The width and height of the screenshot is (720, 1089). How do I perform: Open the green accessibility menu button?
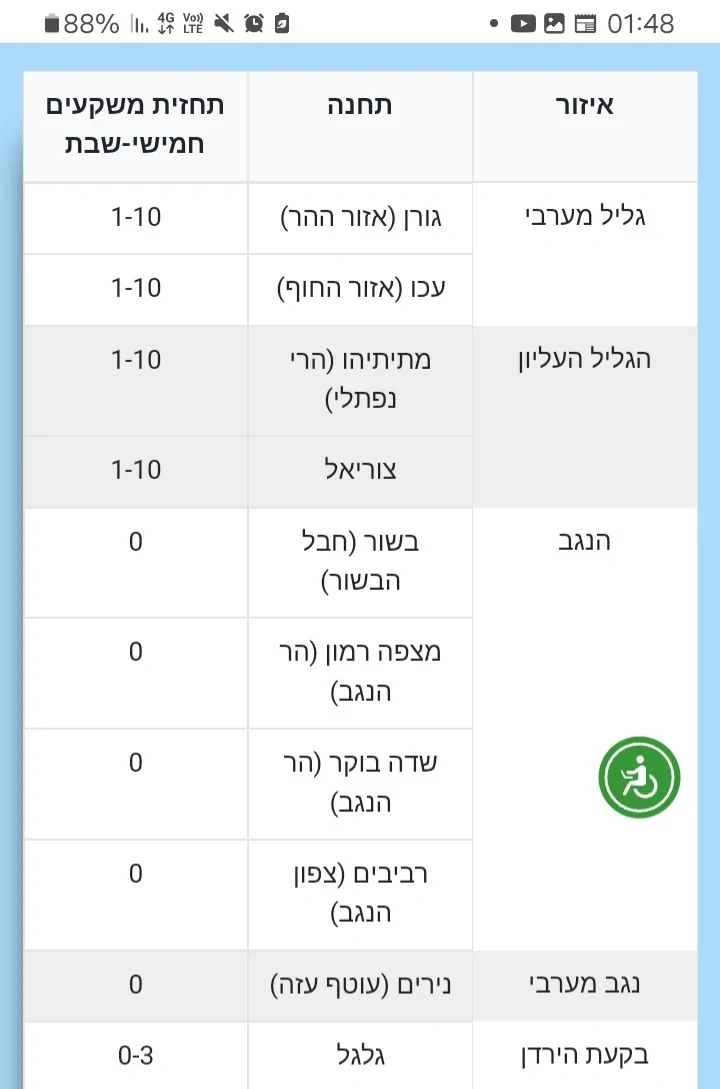[639, 778]
